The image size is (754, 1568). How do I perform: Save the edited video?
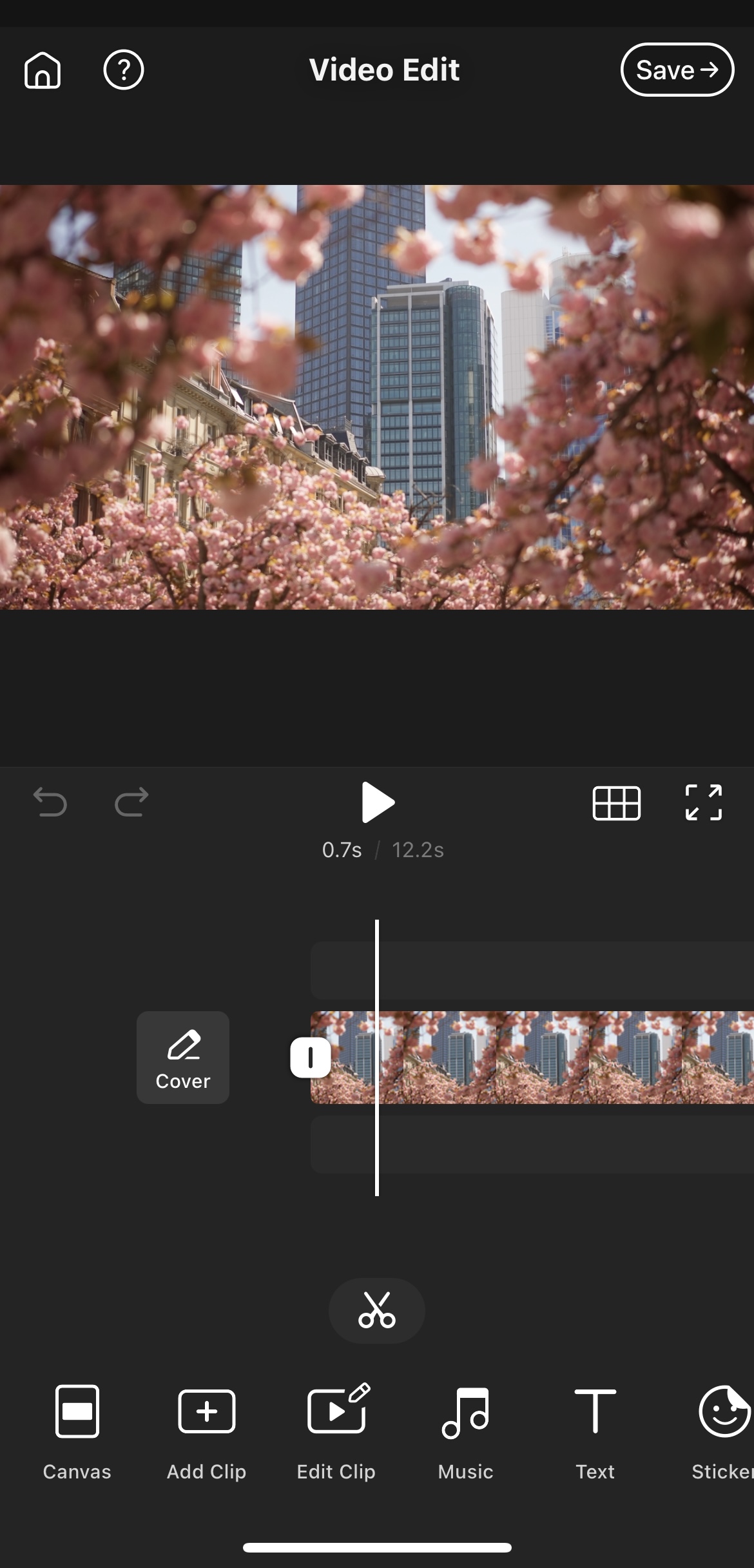click(677, 70)
